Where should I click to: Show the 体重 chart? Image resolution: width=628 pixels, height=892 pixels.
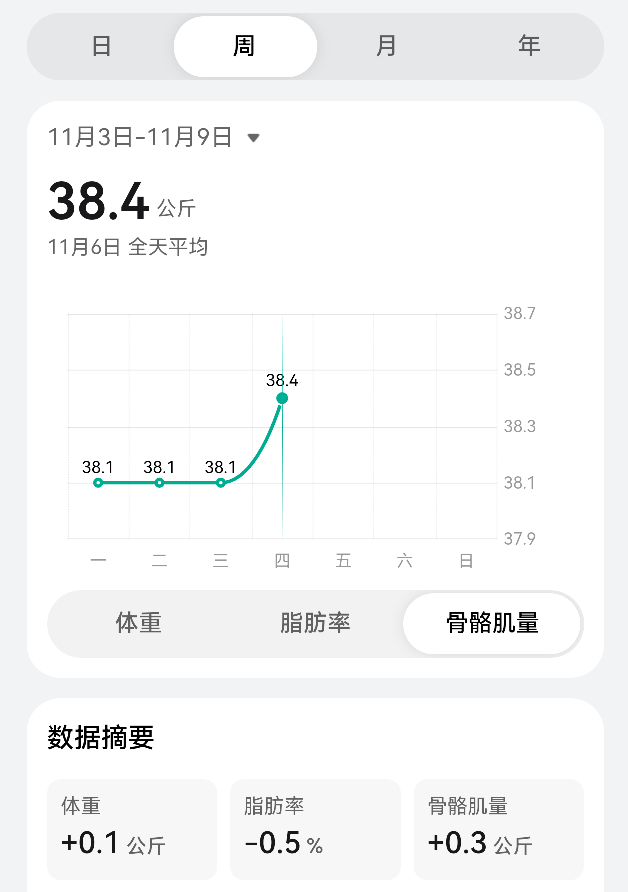(139, 623)
